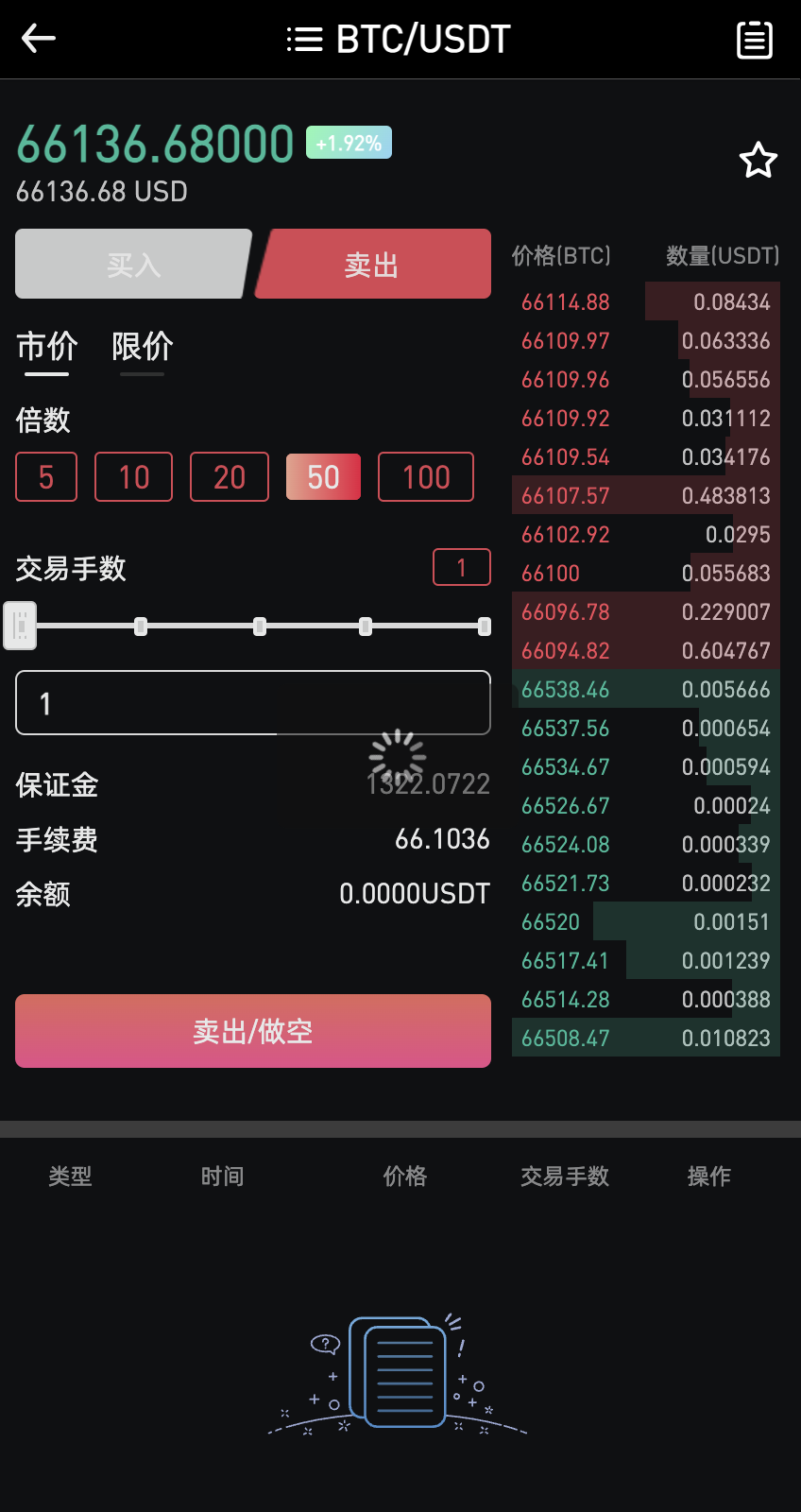Viewport: 801px width, 1512px height.
Task: Click the 操作 column header
Action: (708, 1176)
